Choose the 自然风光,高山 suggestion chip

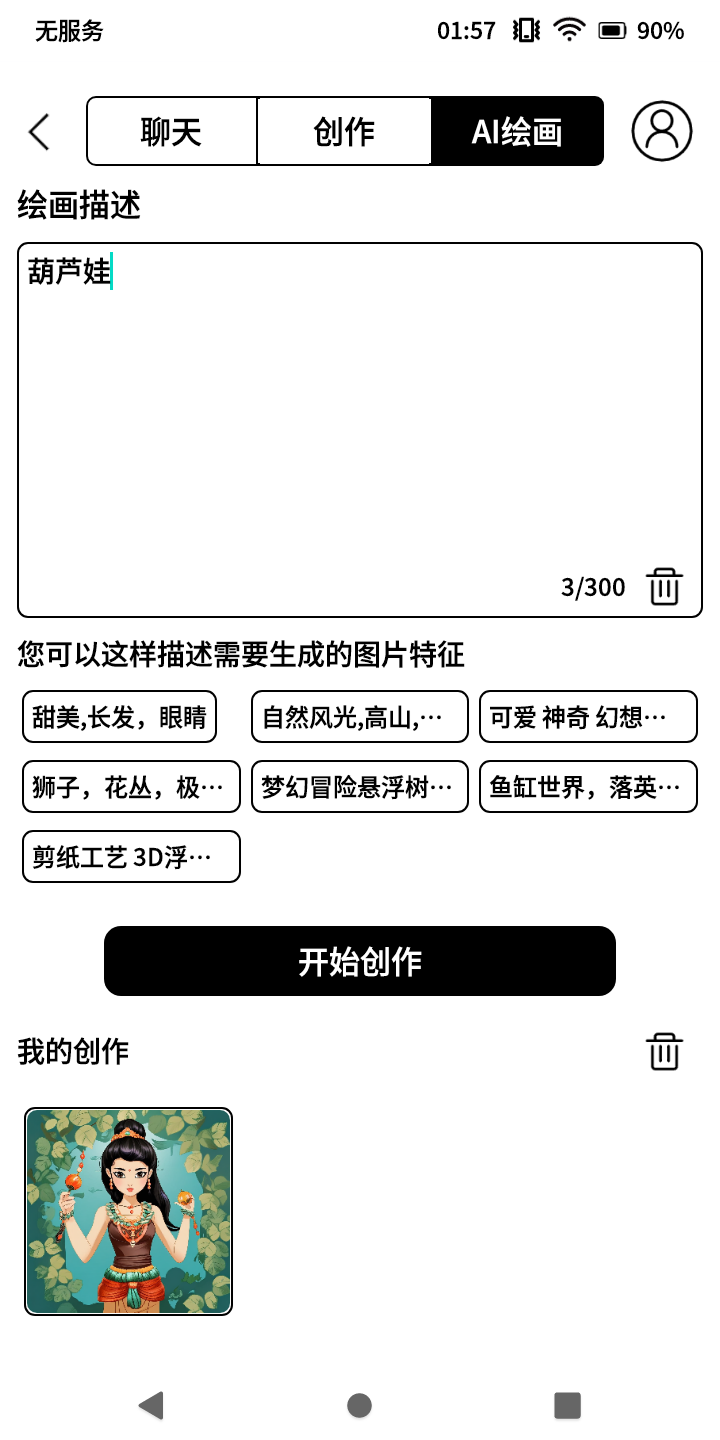(x=359, y=717)
